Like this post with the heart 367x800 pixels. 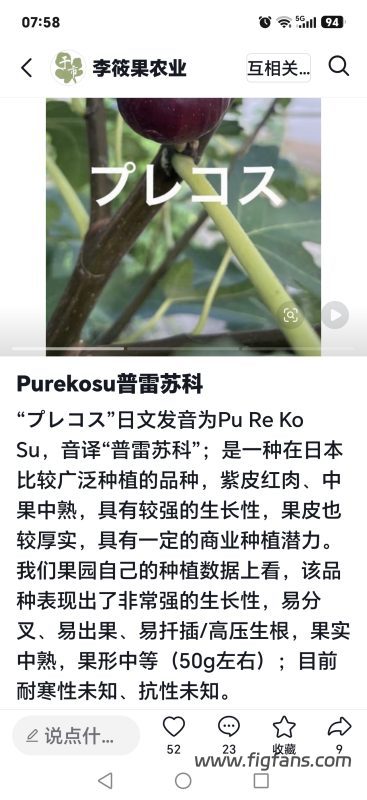coord(174,727)
